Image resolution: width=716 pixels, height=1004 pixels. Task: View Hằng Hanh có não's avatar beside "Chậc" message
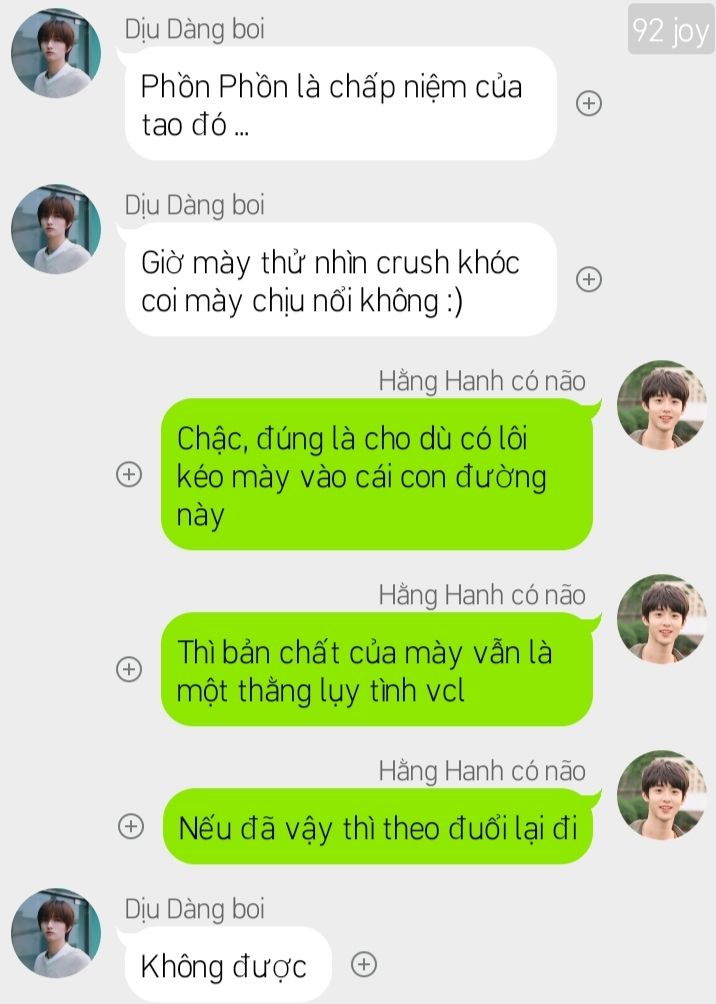[x=662, y=405]
